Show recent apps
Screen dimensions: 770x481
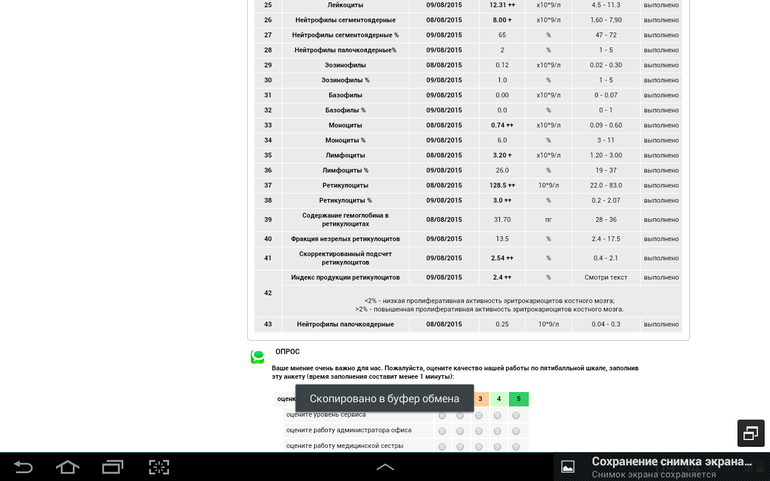[x=112, y=467]
